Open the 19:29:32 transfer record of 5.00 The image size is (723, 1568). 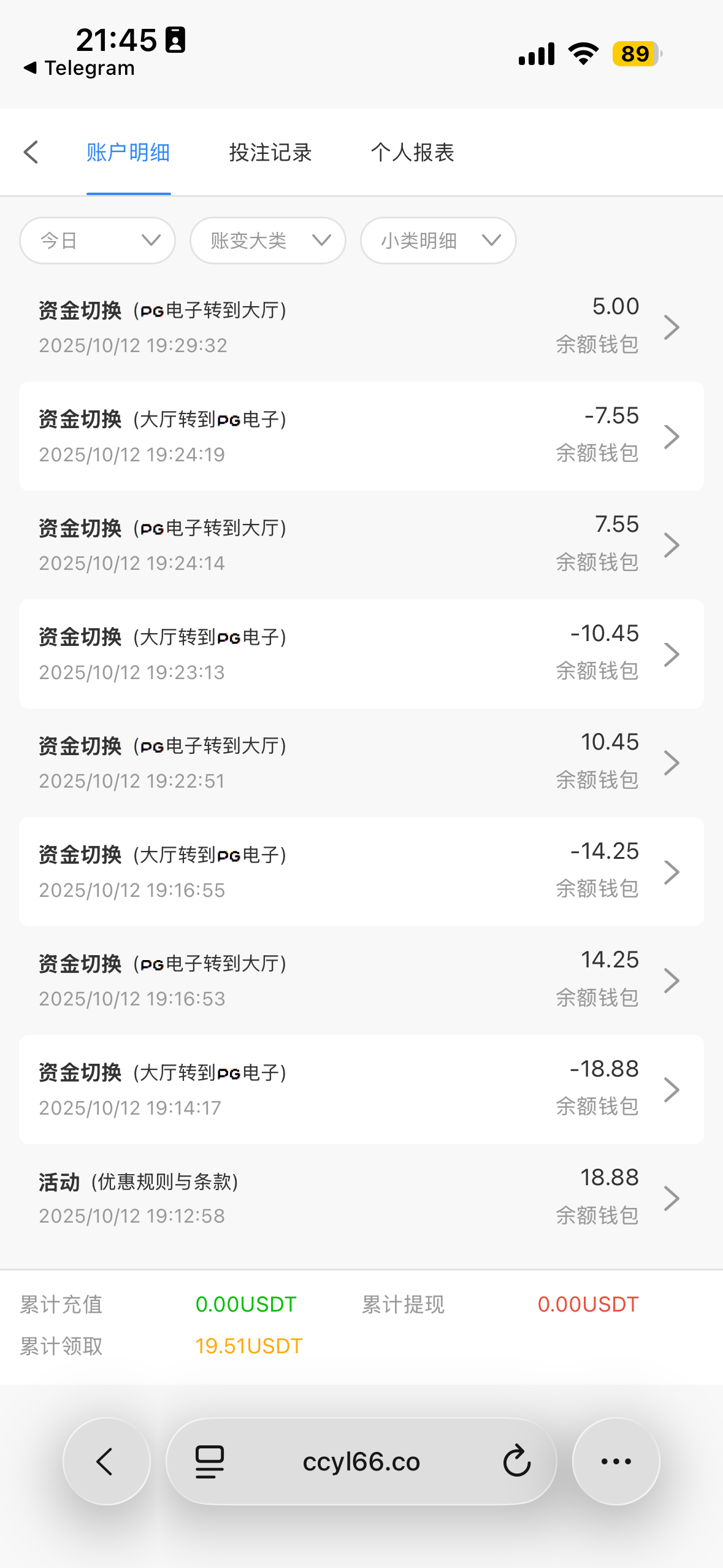coord(361,327)
